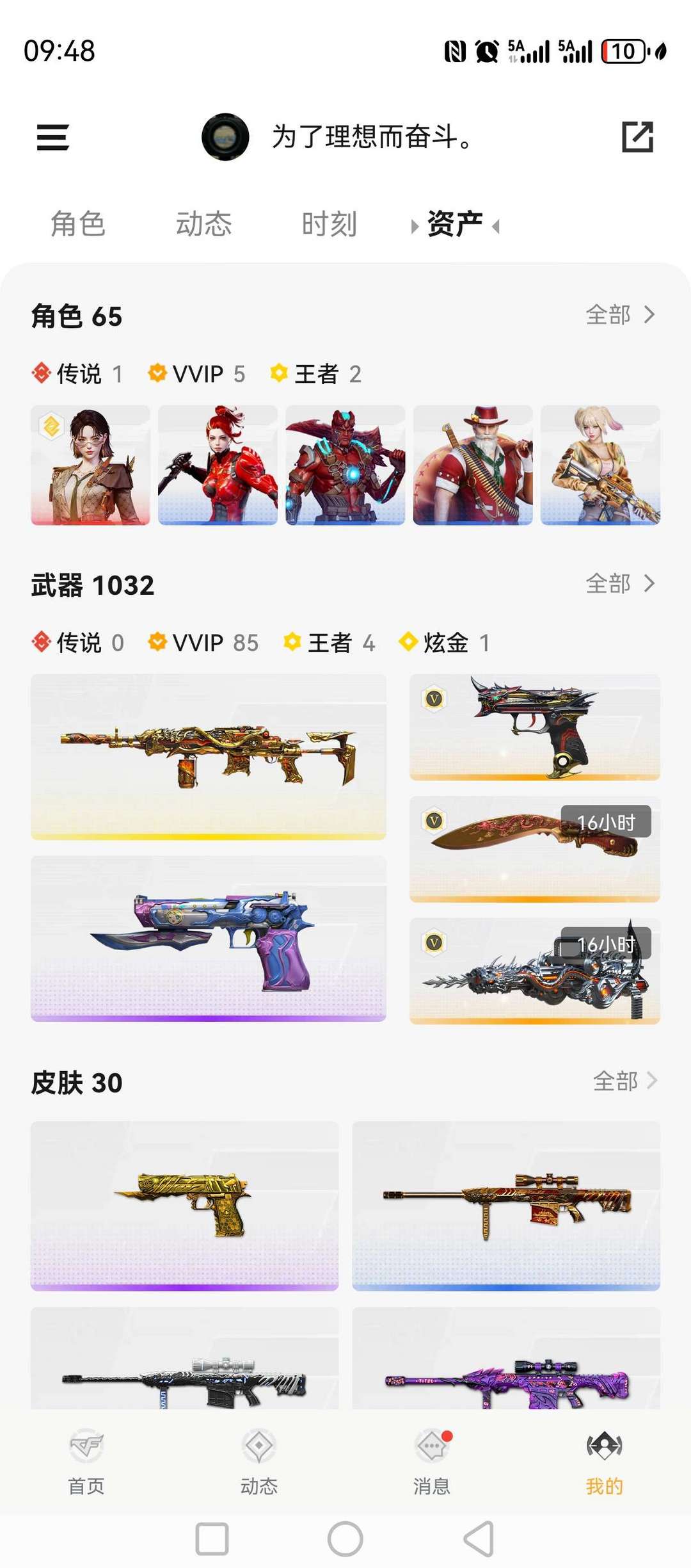Tap the share icon at top right
The height and width of the screenshot is (1568, 691).
[x=638, y=137]
